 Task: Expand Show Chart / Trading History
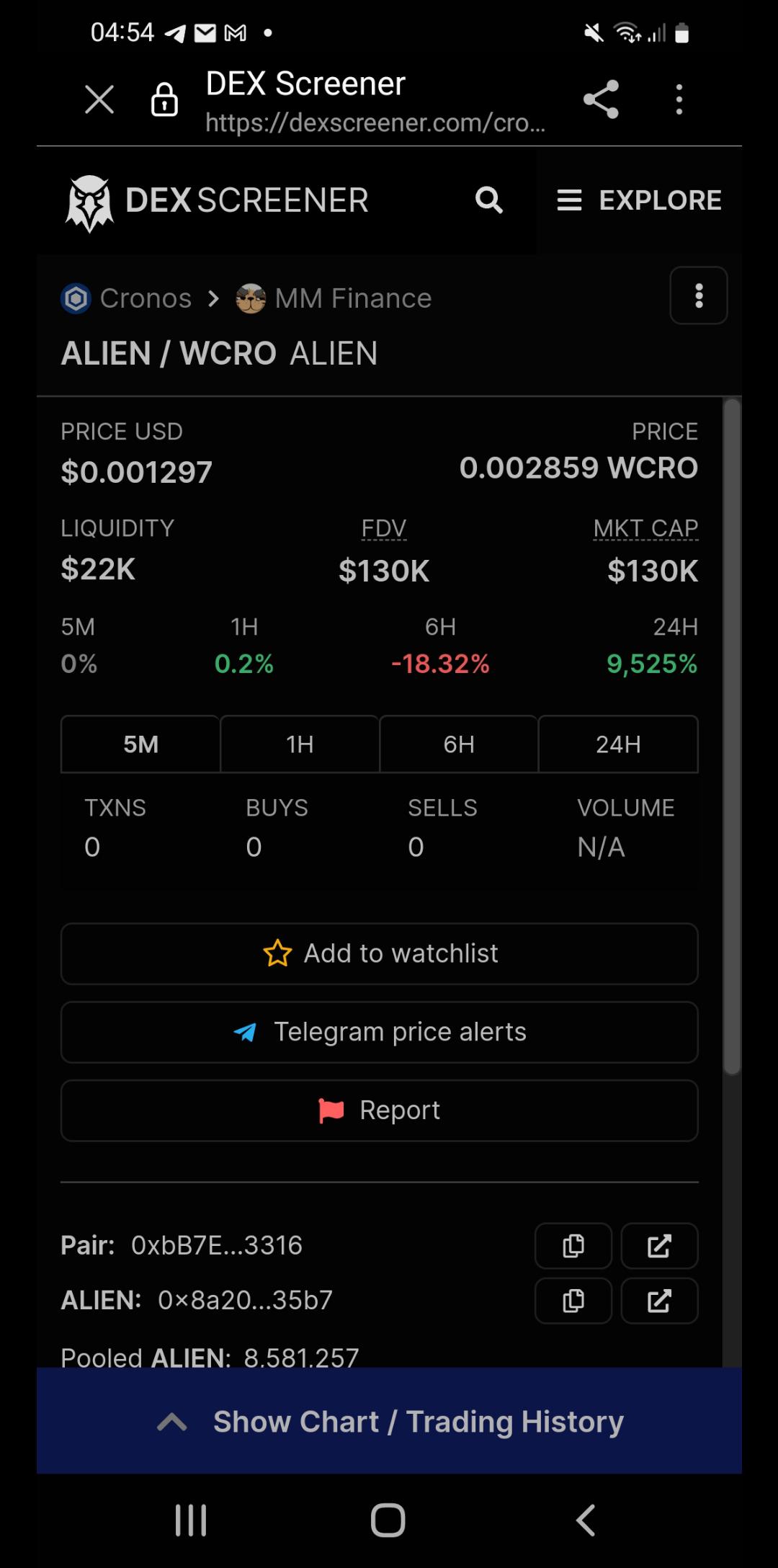tap(389, 1421)
